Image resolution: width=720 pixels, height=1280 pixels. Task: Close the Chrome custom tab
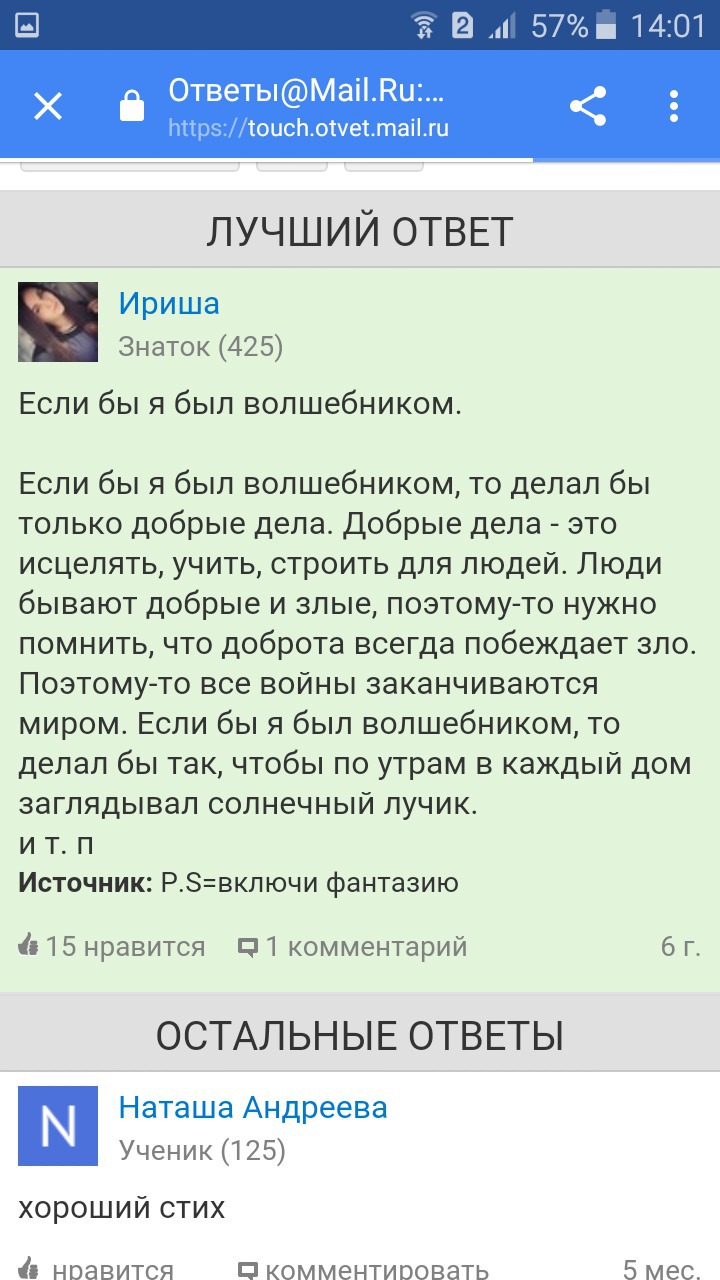(x=48, y=106)
